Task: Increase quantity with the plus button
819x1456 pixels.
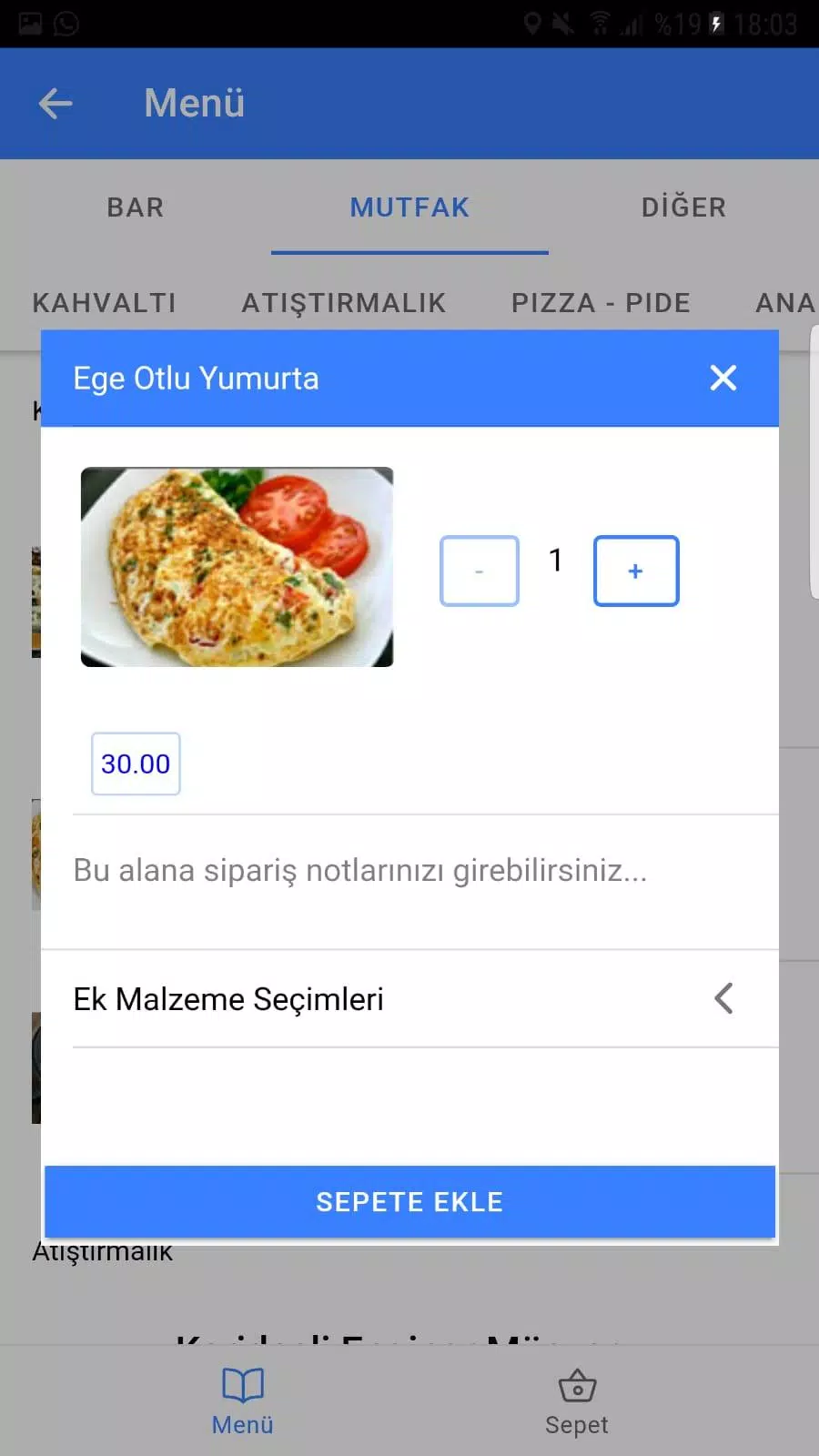Action: point(636,571)
